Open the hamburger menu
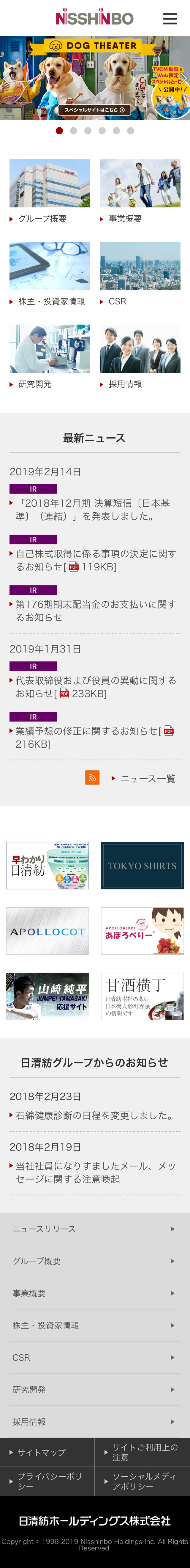Image resolution: width=190 pixels, height=1568 pixels. [x=170, y=18]
